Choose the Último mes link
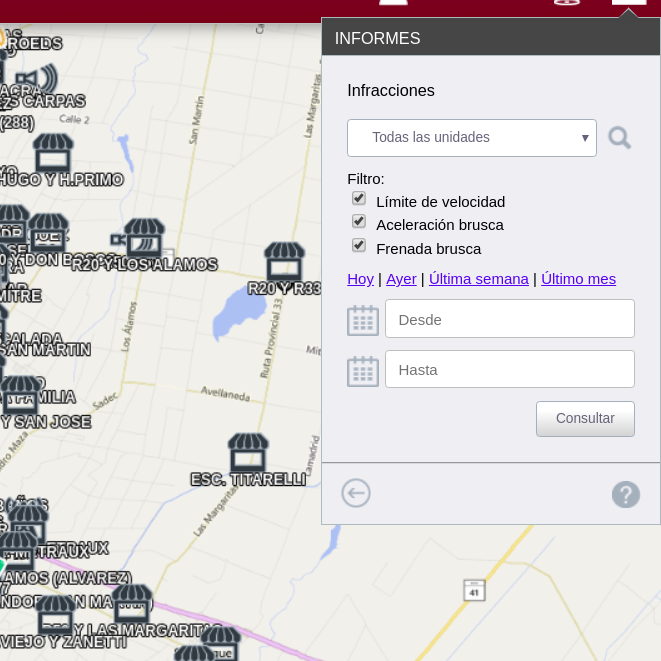 pos(578,279)
